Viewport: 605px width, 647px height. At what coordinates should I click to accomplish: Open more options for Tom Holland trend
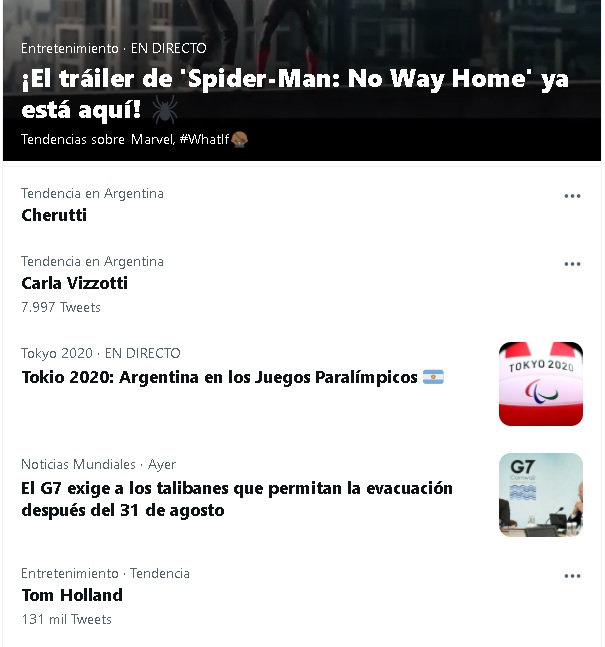click(572, 576)
